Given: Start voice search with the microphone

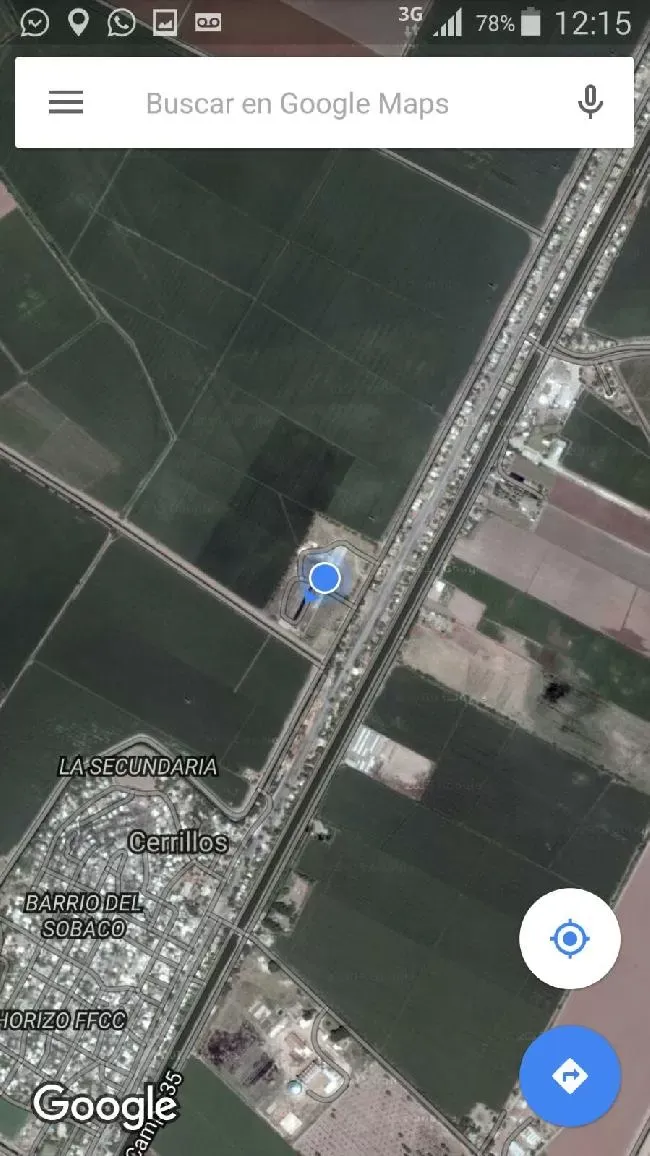Looking at the screenshot, I should tap(590, 102).
